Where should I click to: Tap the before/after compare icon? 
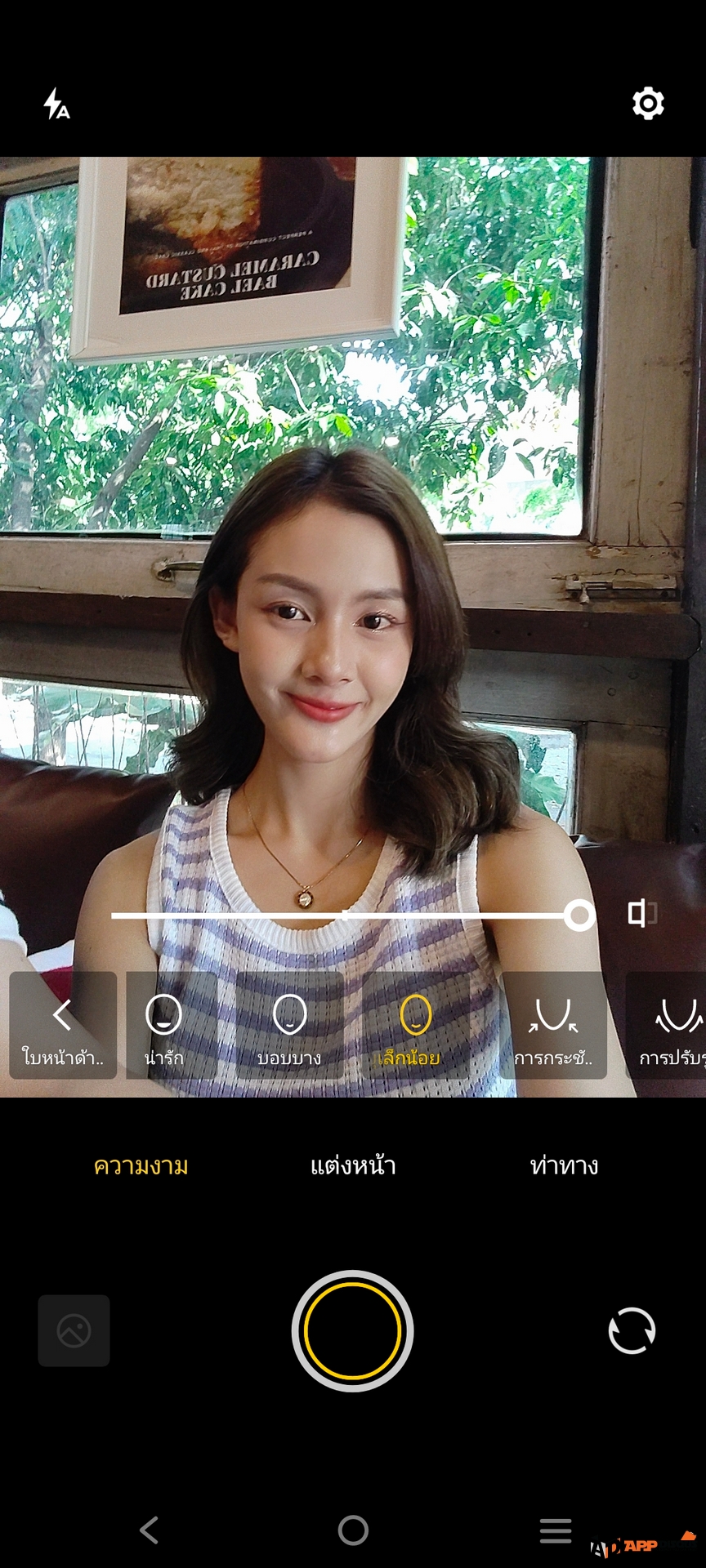(641, 913)
